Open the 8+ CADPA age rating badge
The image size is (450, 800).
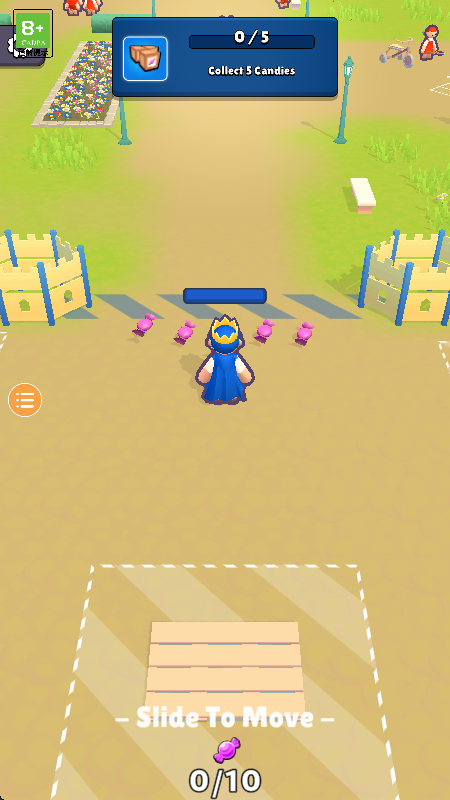click(33, 33)
